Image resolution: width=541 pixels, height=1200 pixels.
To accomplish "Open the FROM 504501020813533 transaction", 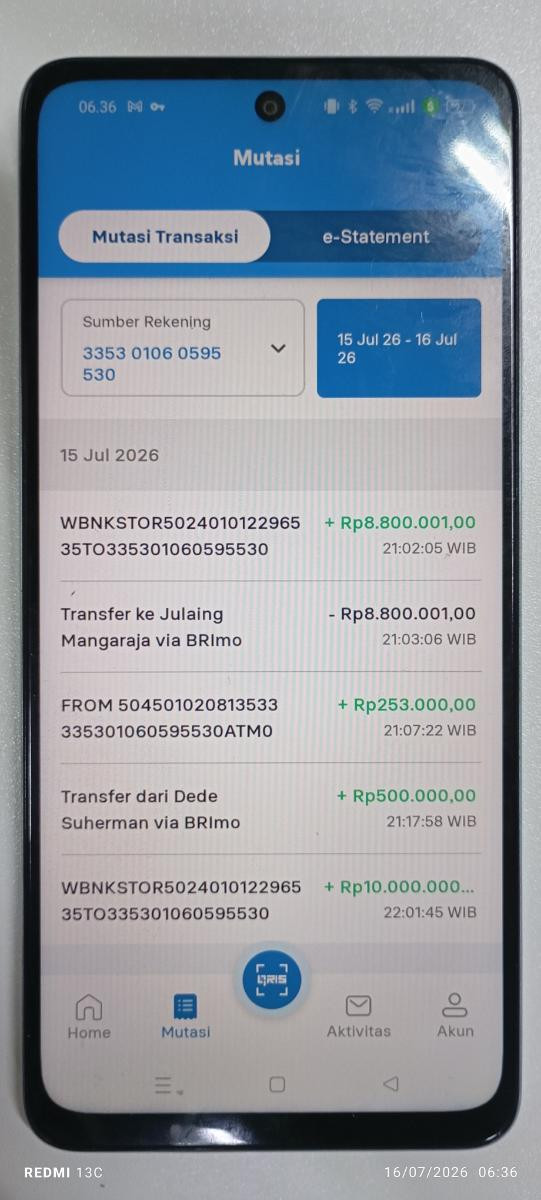I will click(x=270, y=717).
